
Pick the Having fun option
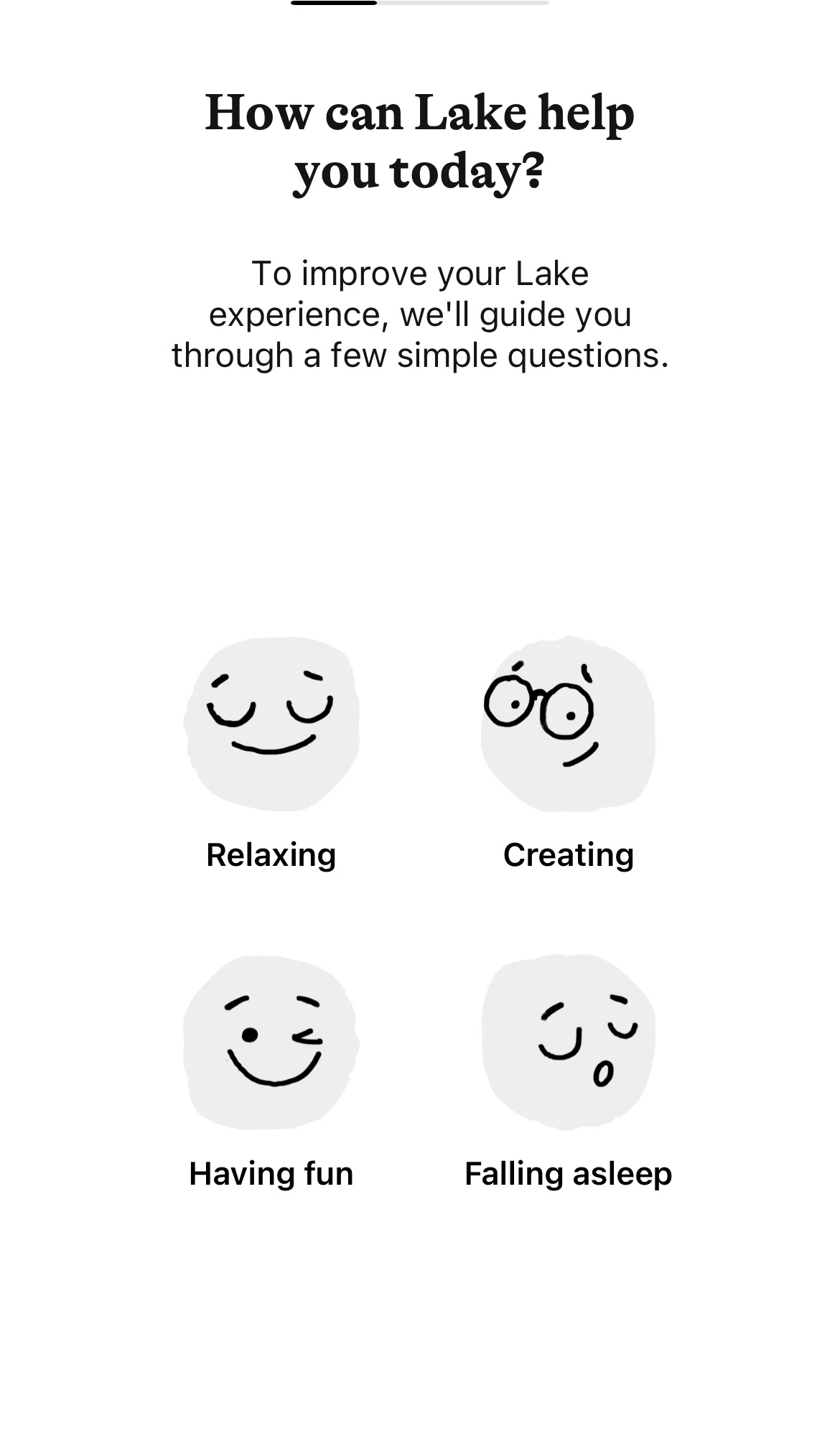[x=271, y=1073]
